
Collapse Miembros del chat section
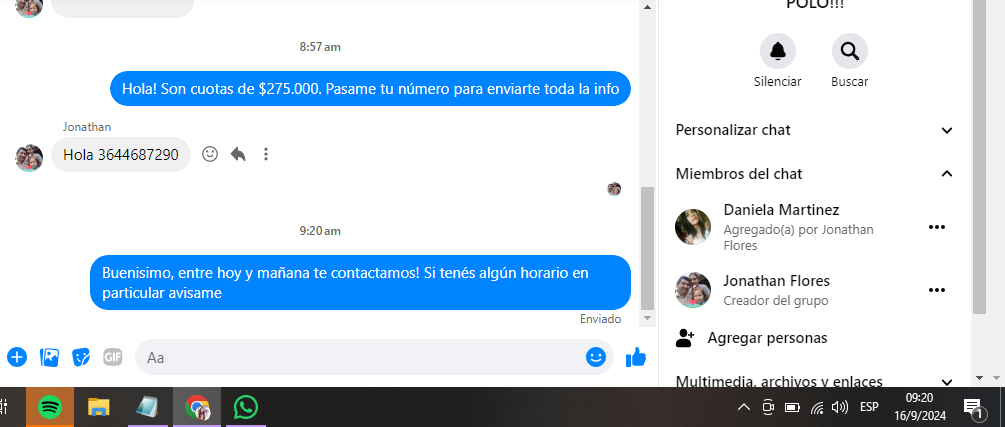(947, 174)
